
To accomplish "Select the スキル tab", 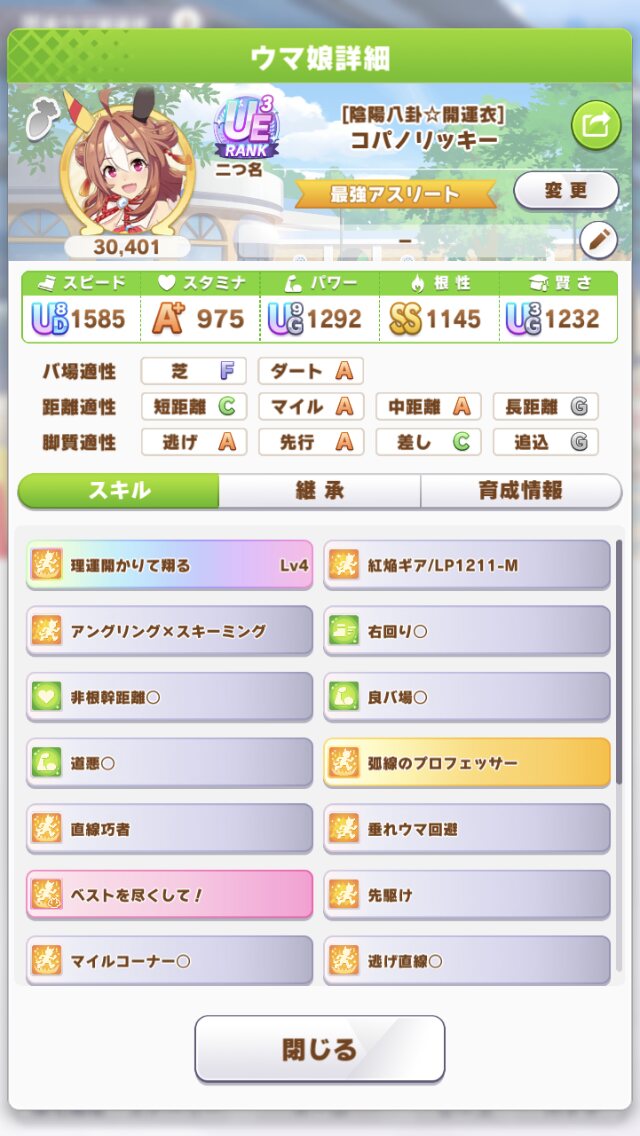I will pos(119,491).
